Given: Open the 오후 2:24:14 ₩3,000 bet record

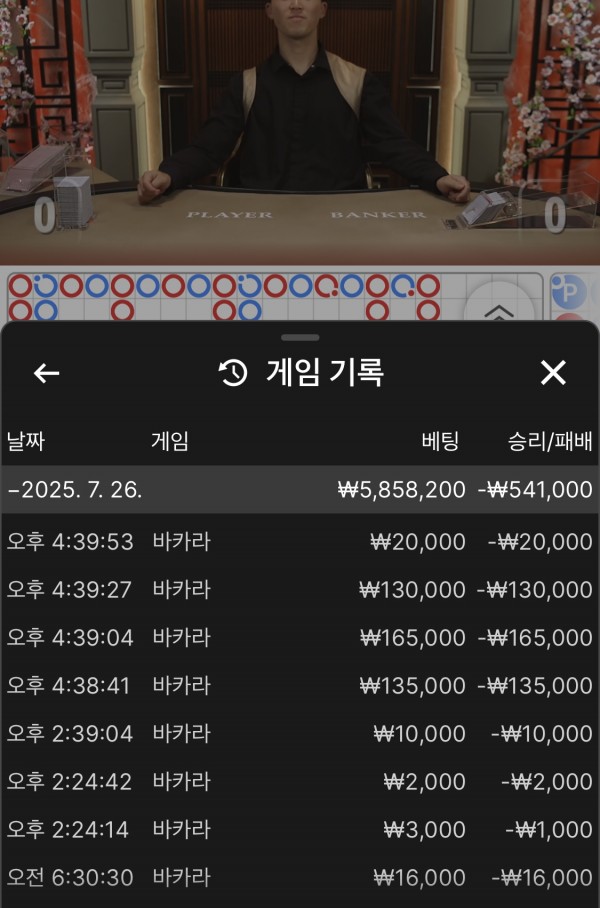Looking at the screenshot, I should (x=300, y=830).
